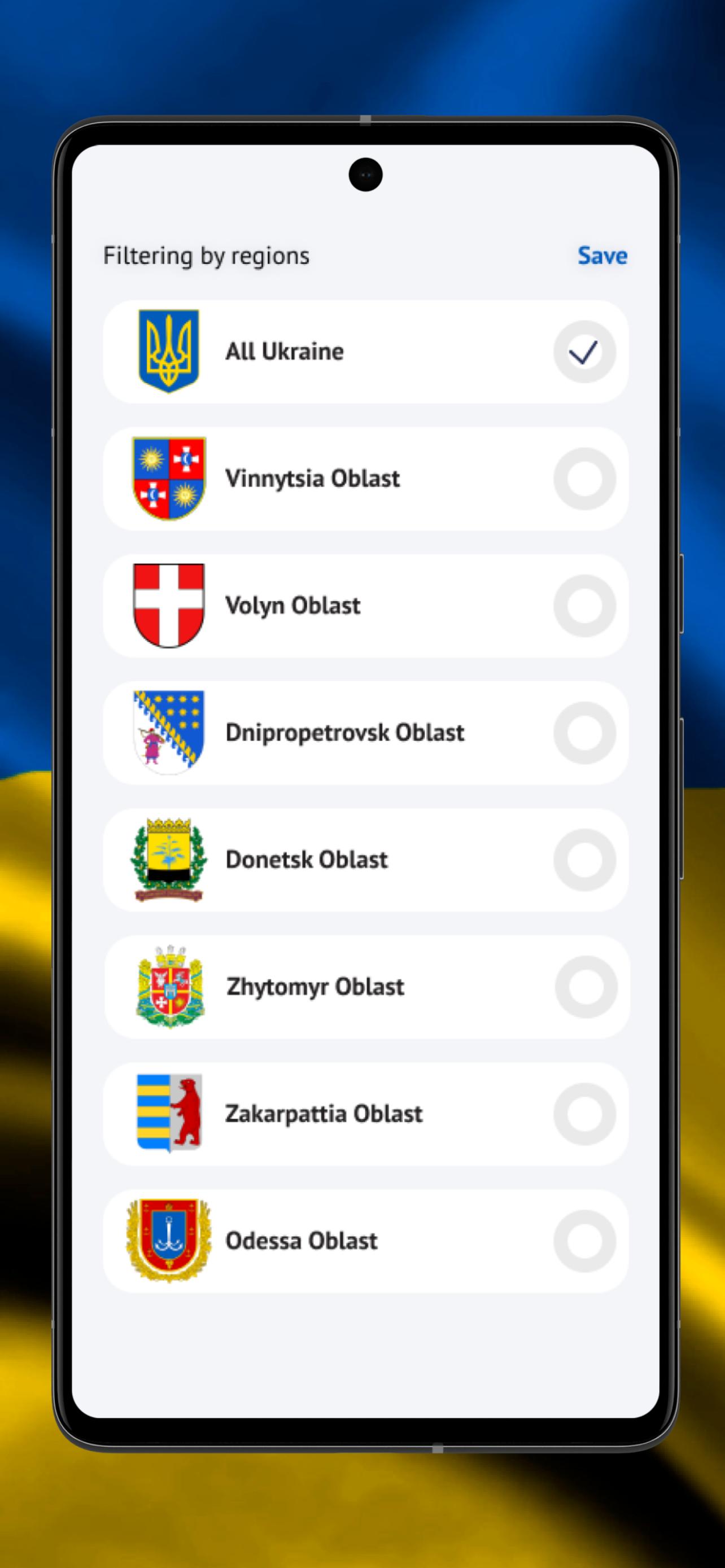Viewport: 725px width, 1568px height.
Task: Save the region filter
Action: point(601,256)
